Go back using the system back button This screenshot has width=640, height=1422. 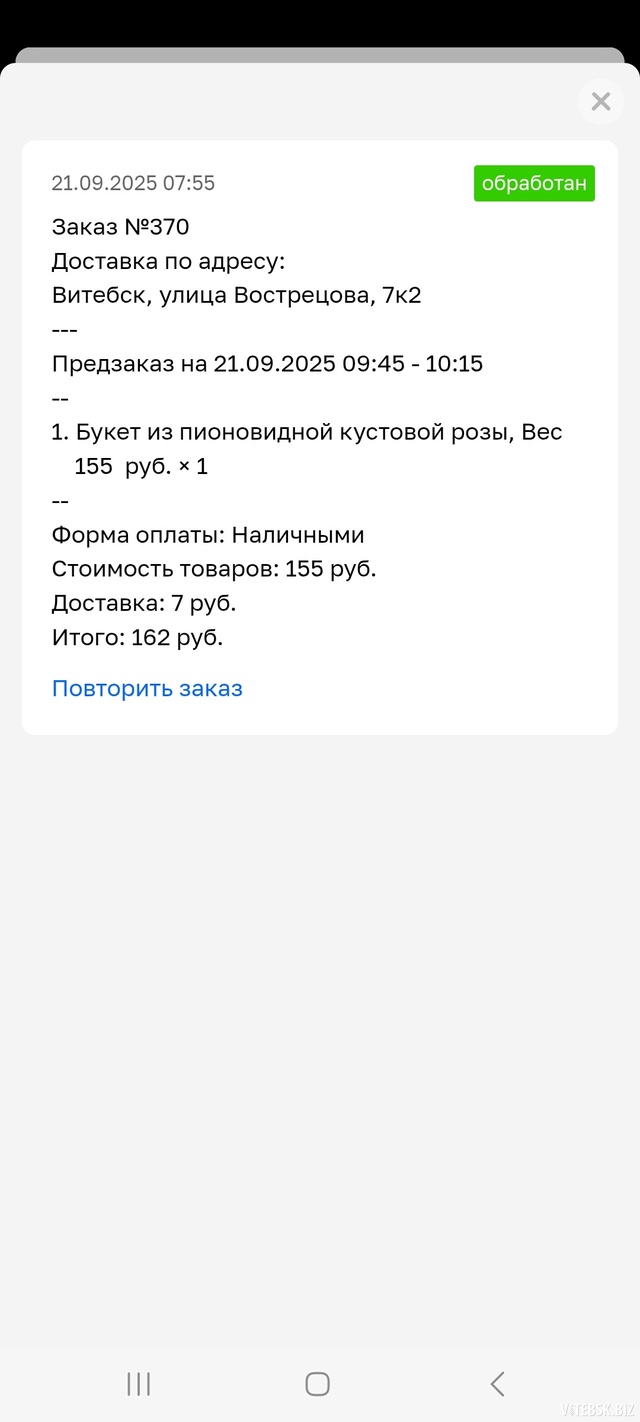coord(497,1383)
